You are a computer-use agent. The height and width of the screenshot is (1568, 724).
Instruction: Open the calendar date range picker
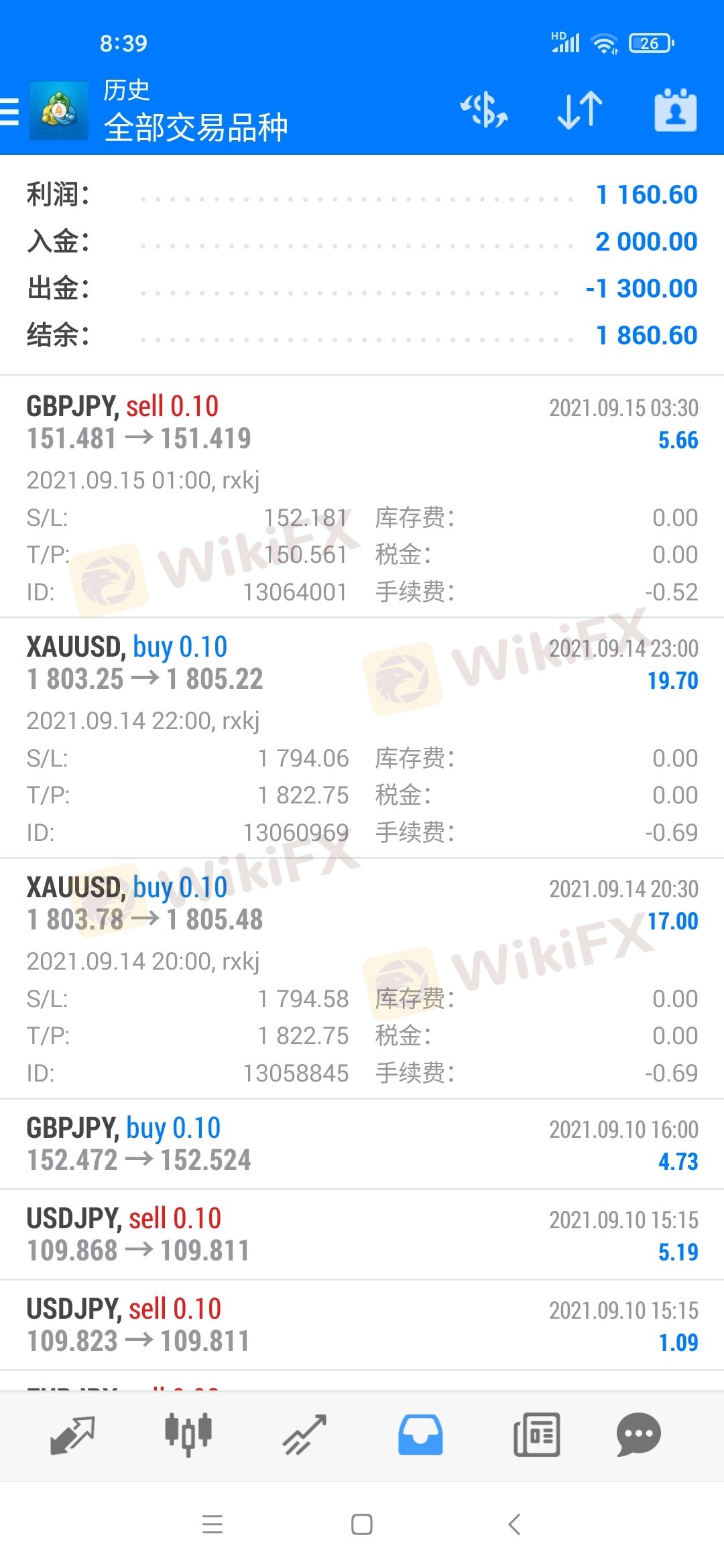tap(675, 111)
